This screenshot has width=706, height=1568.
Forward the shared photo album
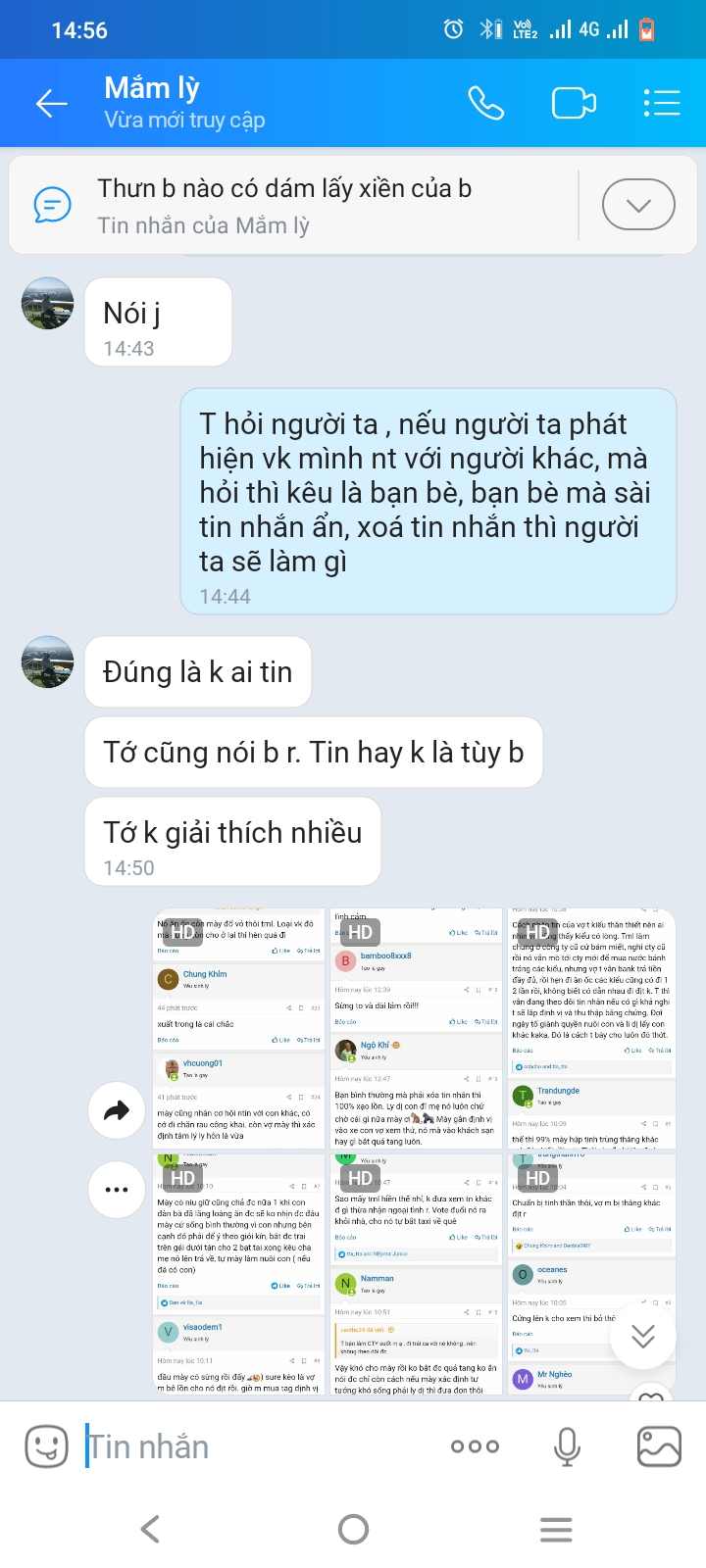click(117, 1110)
